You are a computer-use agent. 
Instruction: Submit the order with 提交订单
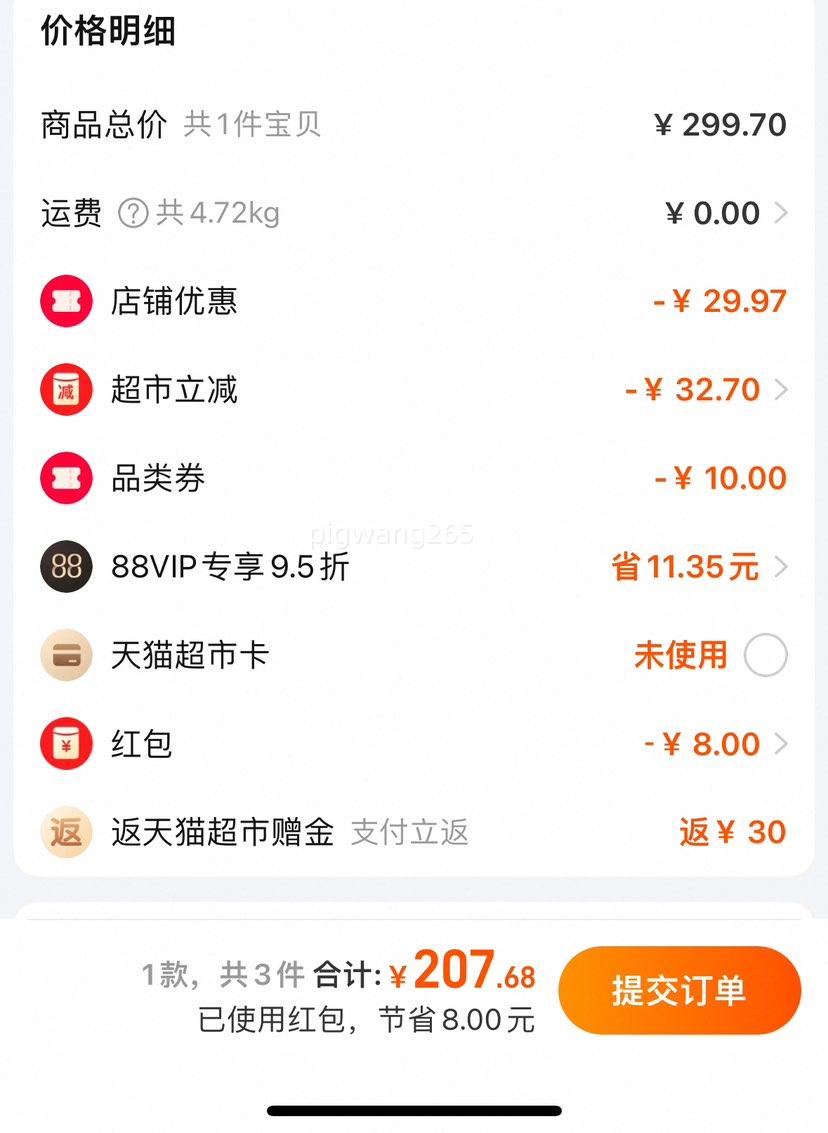tap(679, 990)
